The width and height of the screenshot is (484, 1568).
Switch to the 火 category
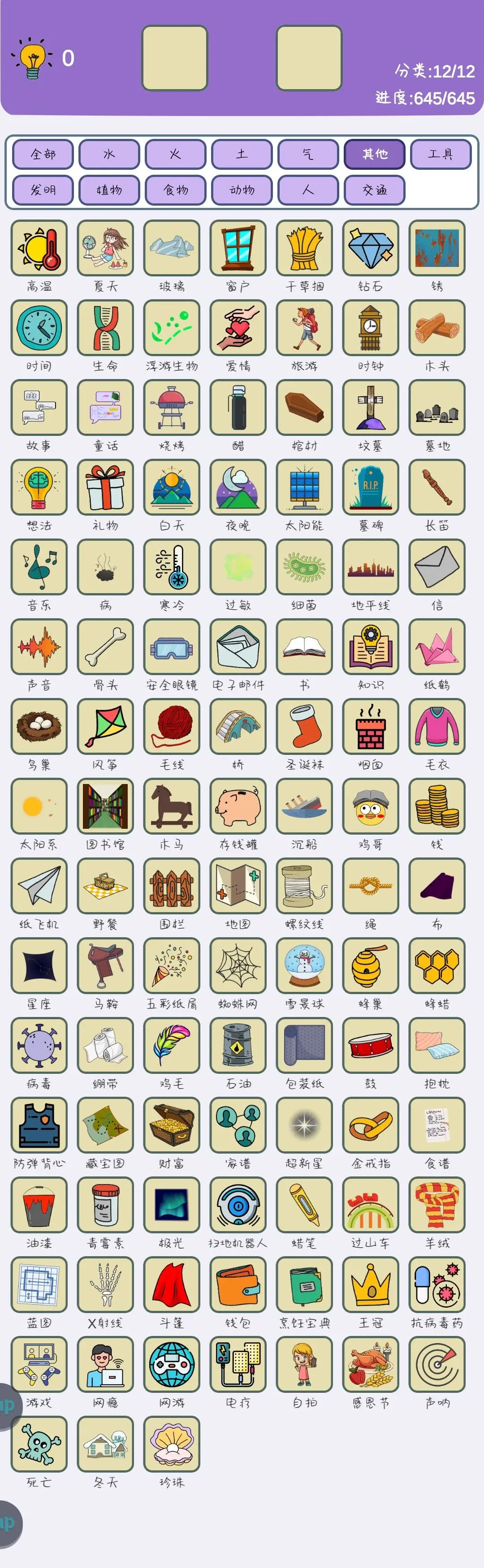176,154
